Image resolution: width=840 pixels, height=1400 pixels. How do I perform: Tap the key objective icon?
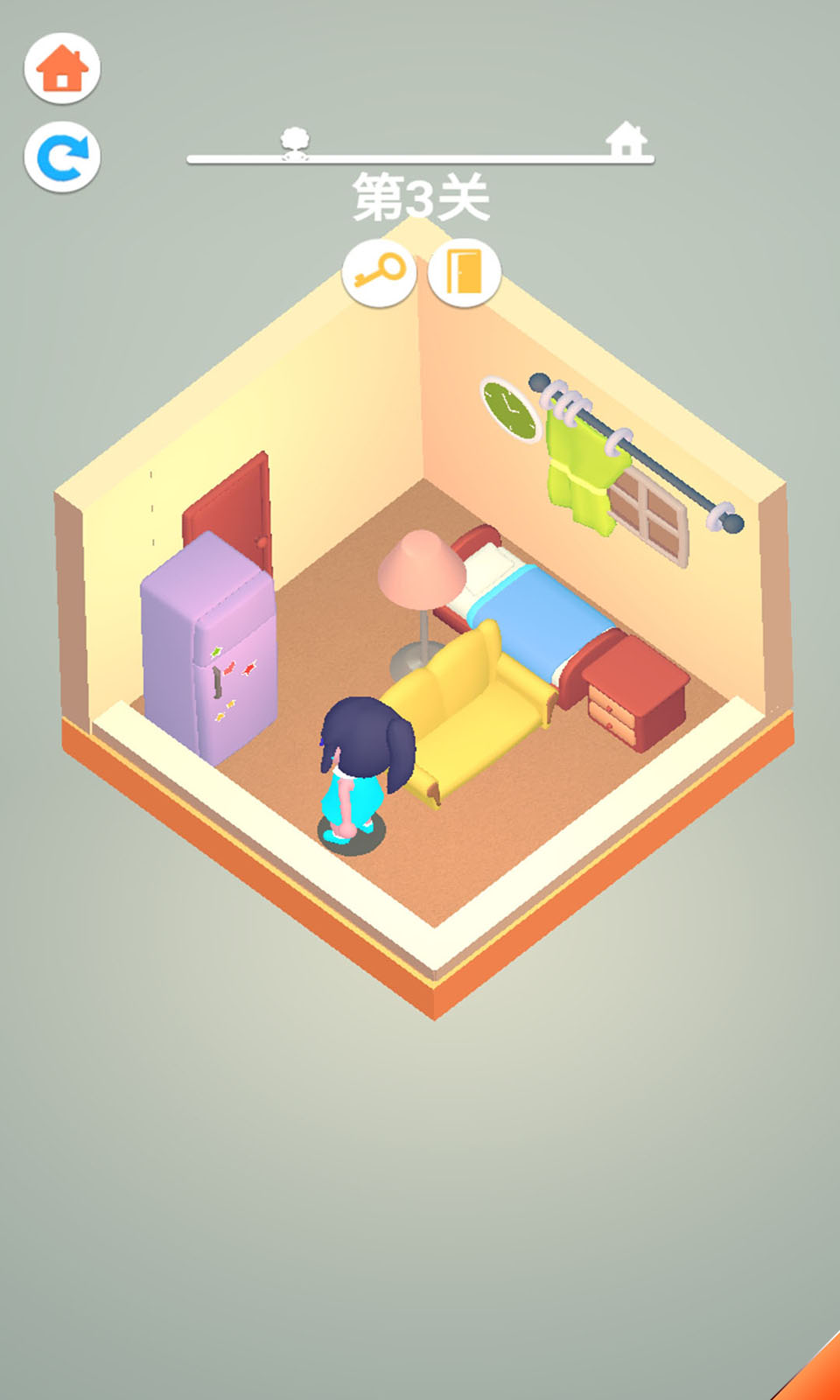(x=378, y=273)
